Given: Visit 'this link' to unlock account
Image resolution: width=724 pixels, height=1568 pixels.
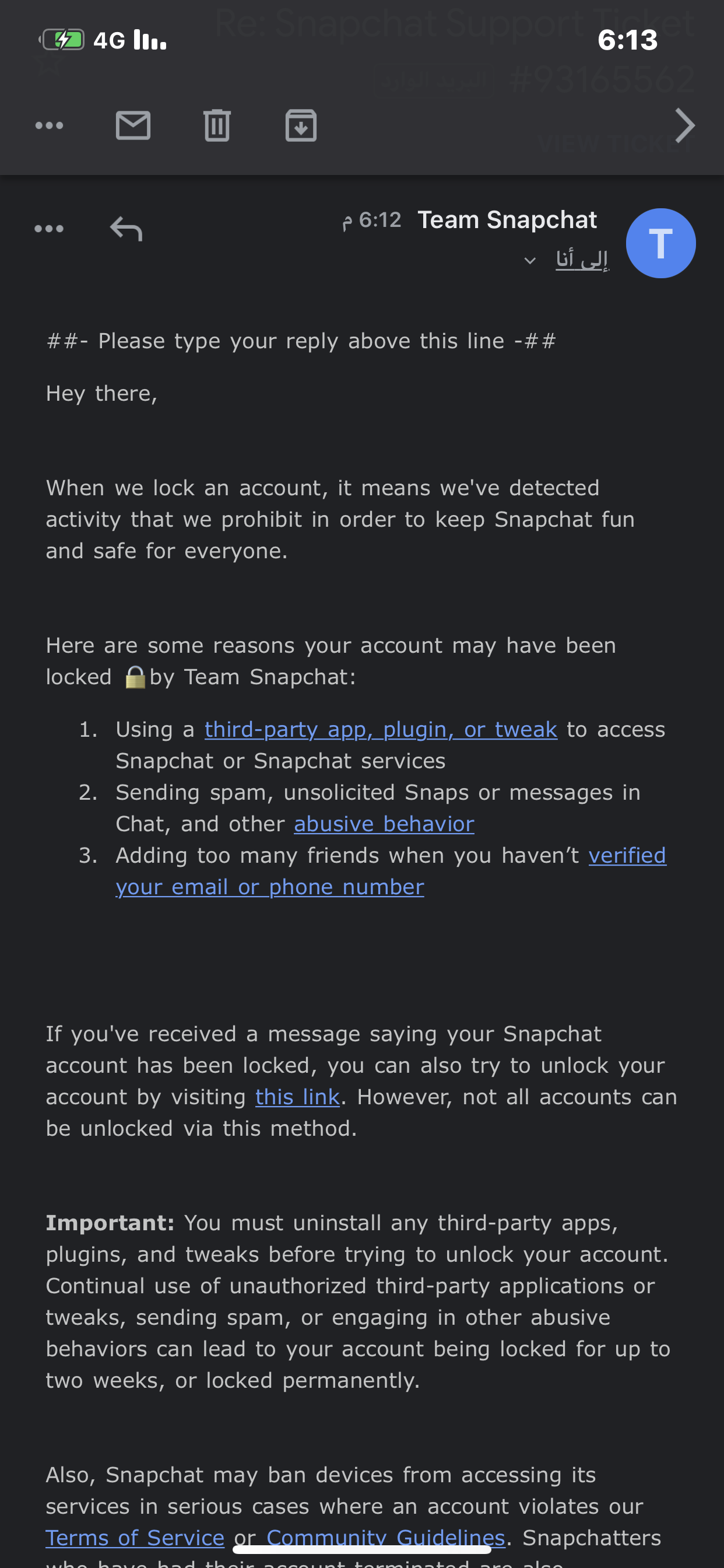Looking at the screenshot, I should pos(297,1097).
